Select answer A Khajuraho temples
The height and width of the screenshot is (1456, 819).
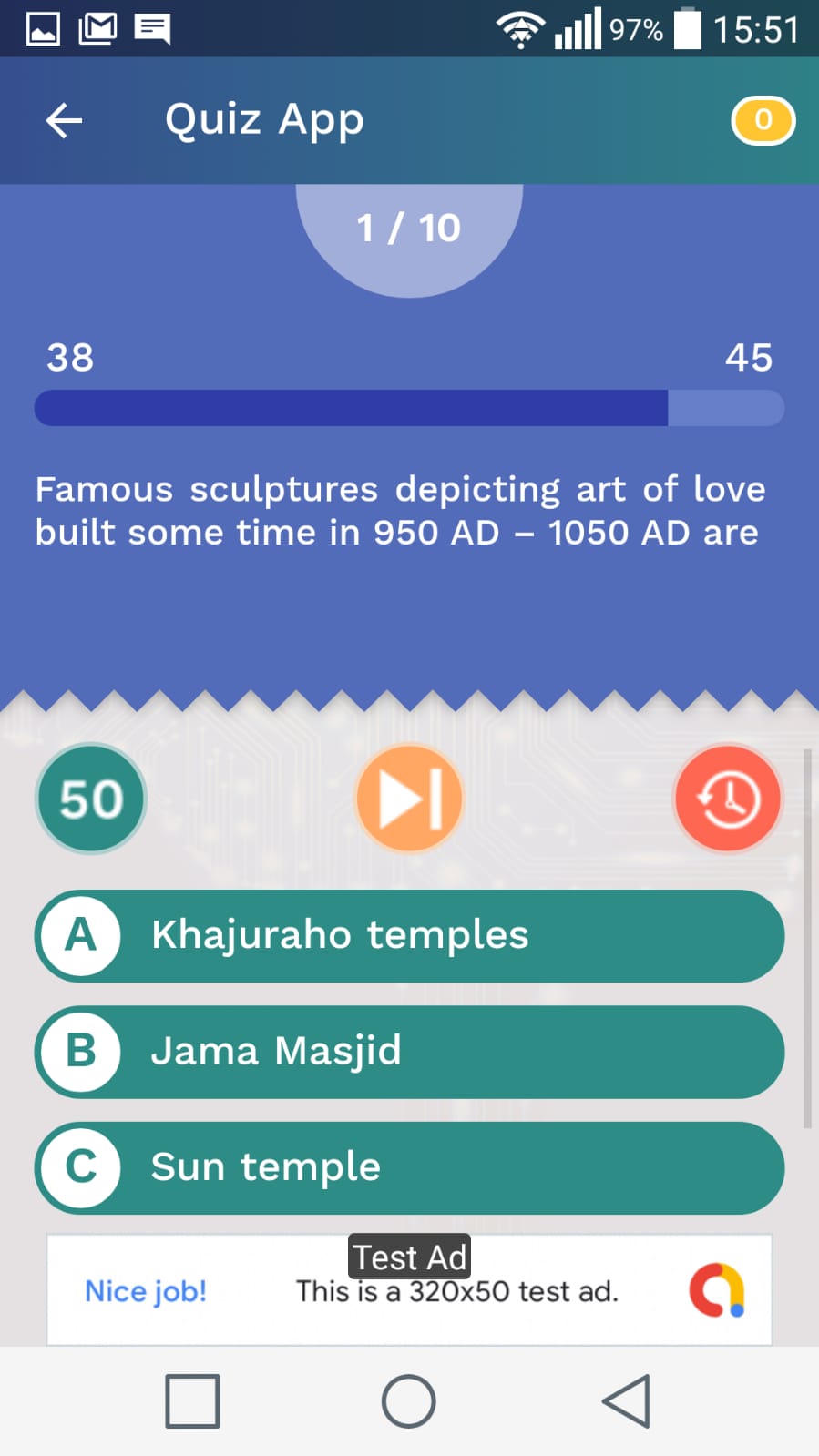[x=409, y=936]
